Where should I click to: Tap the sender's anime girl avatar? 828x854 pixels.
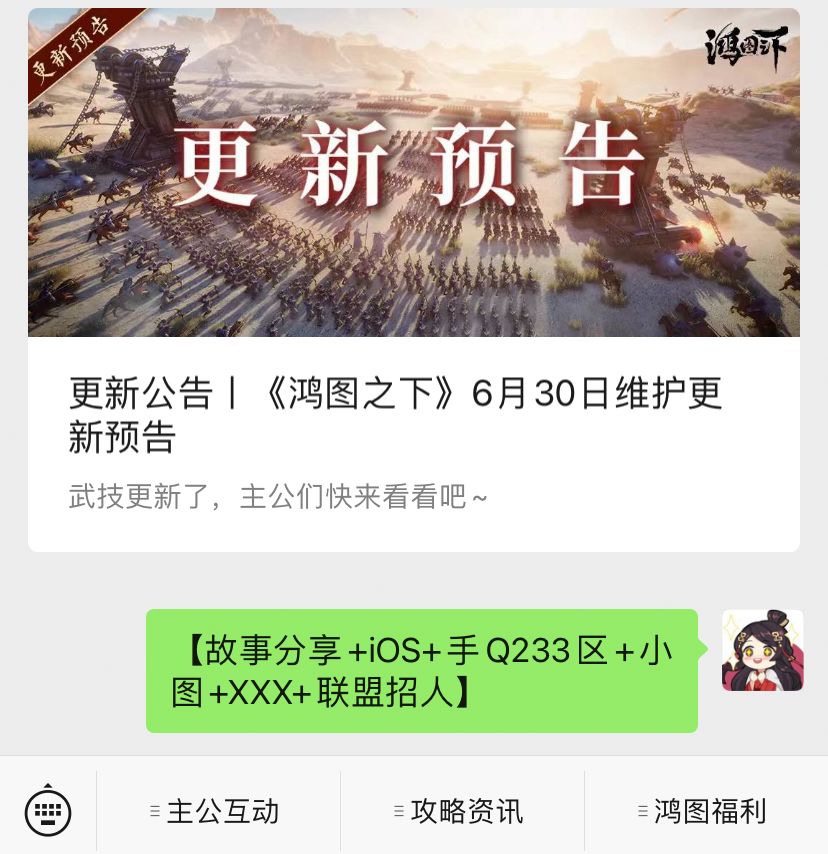(x=763, y=649)
